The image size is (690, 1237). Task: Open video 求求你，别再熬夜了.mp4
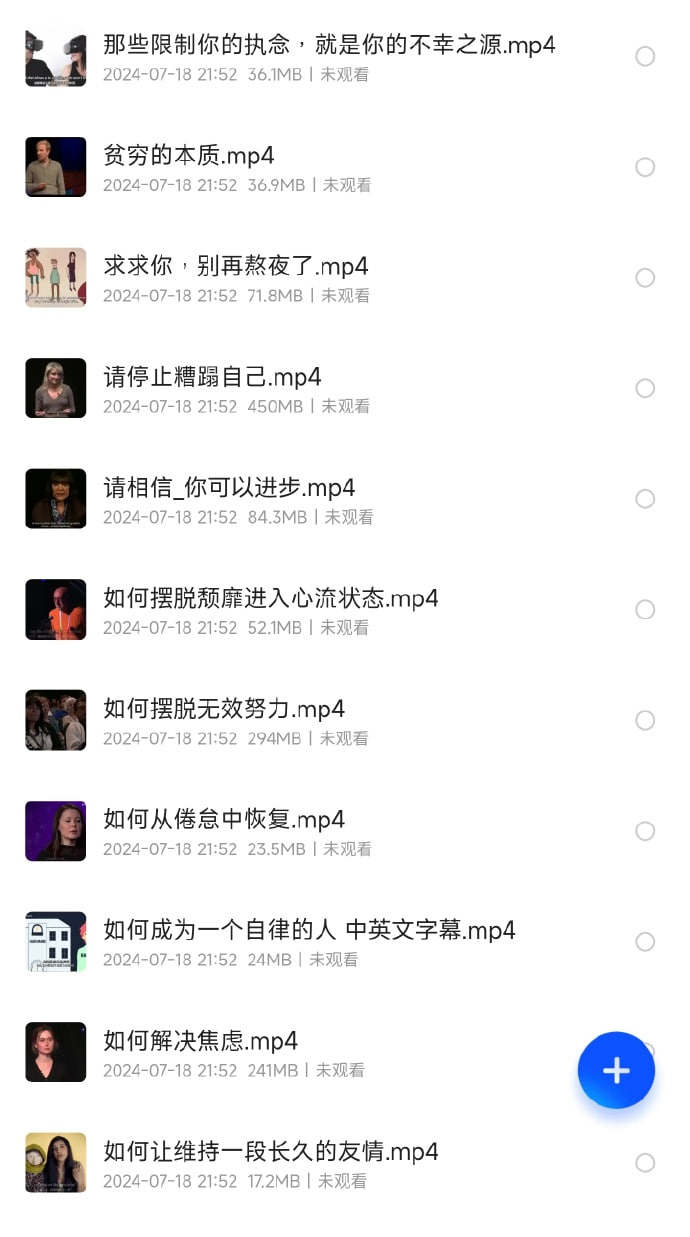tap(236, 267)
